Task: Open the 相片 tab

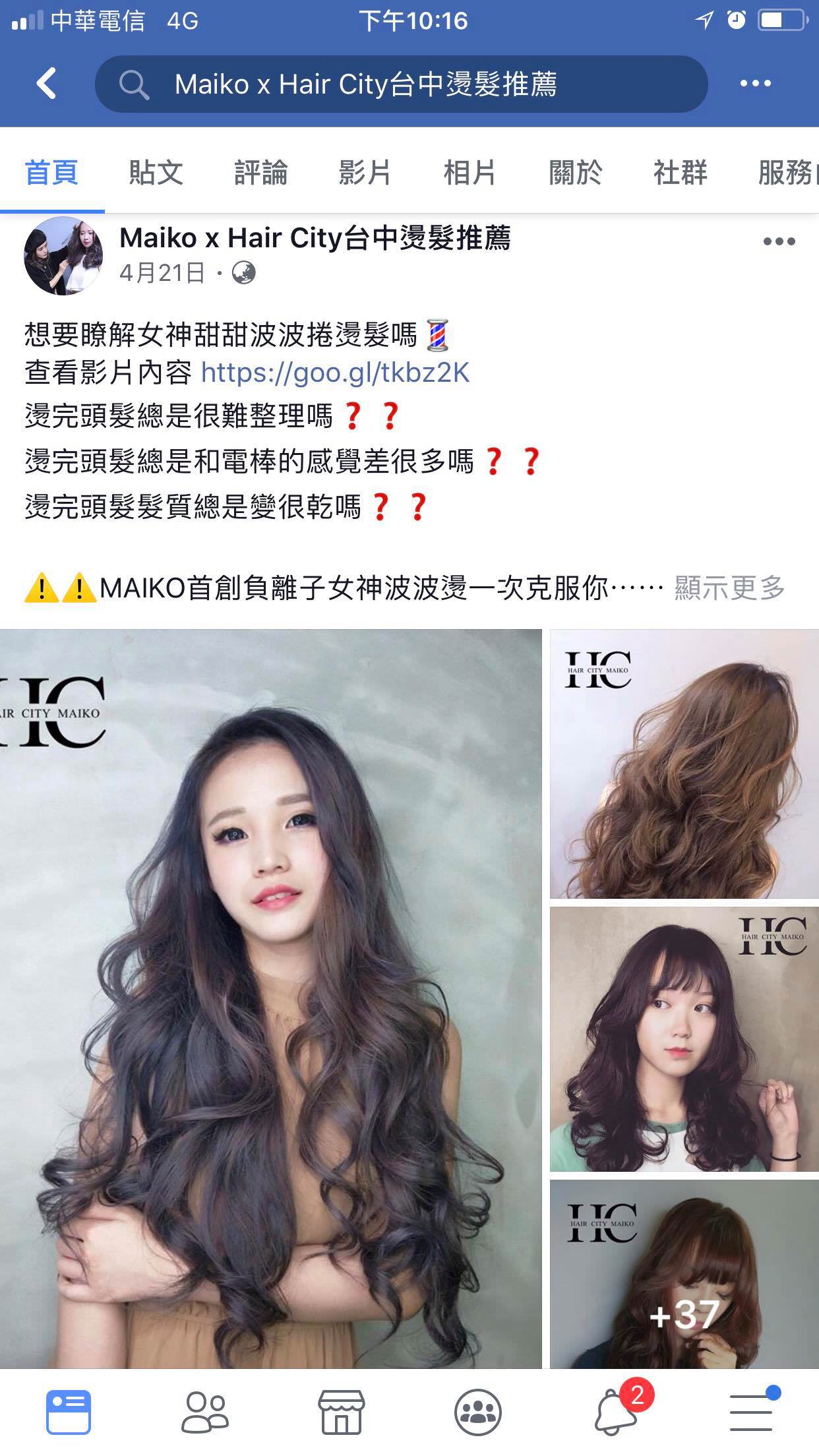Action: 470,173
